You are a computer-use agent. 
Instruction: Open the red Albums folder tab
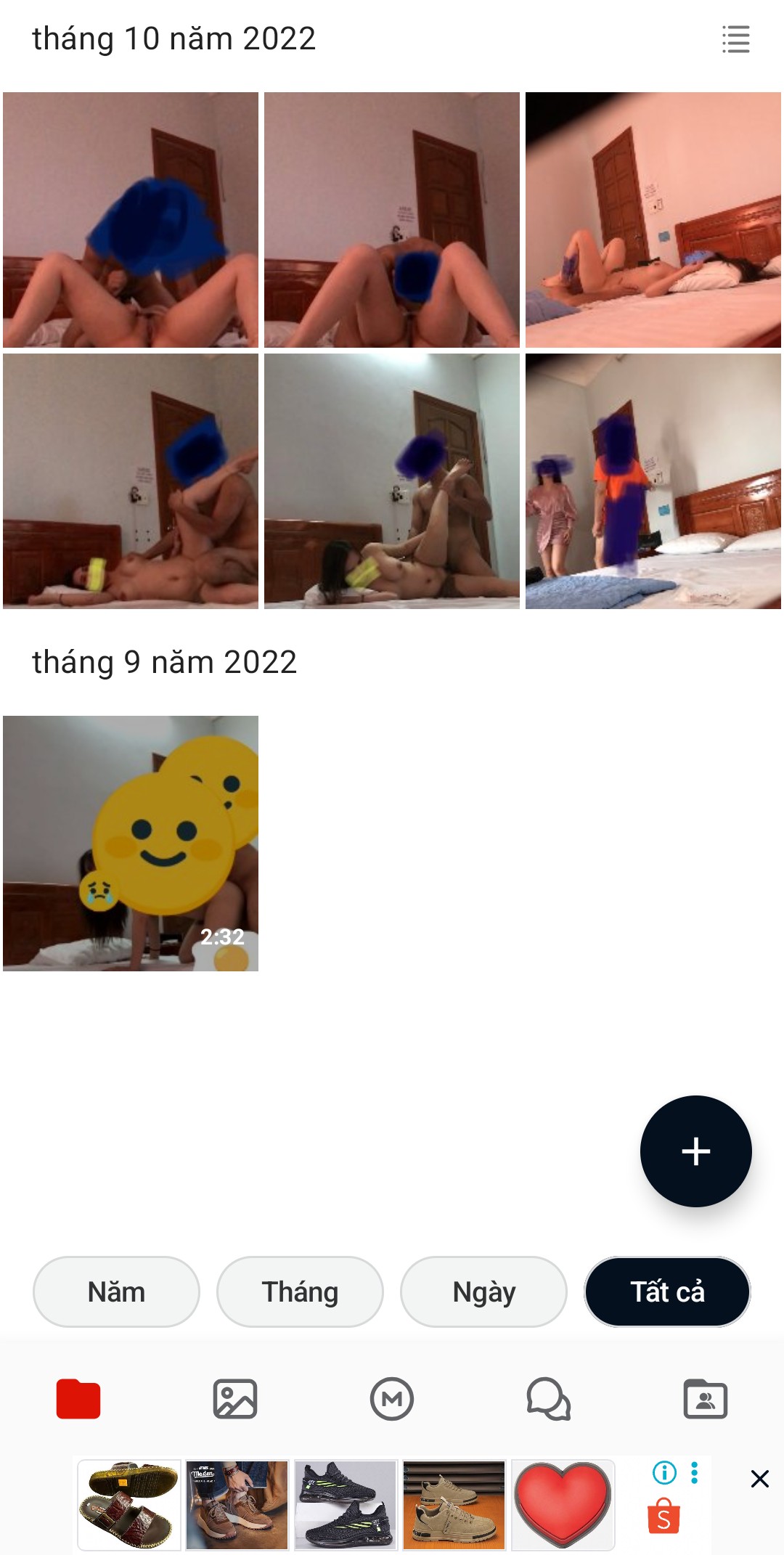[x=78, y=1401]
